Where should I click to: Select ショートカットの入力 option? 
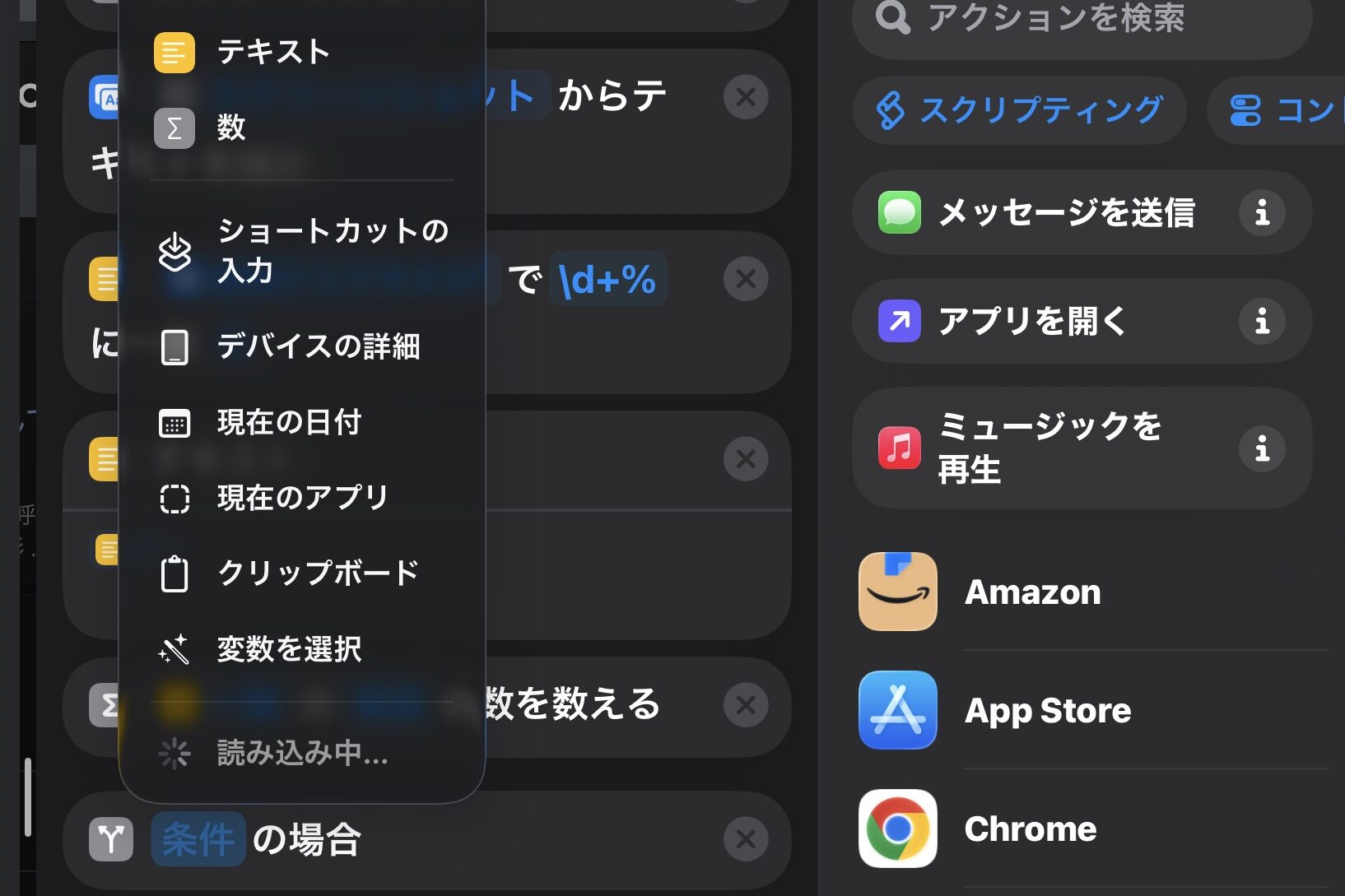coord(301,250)
